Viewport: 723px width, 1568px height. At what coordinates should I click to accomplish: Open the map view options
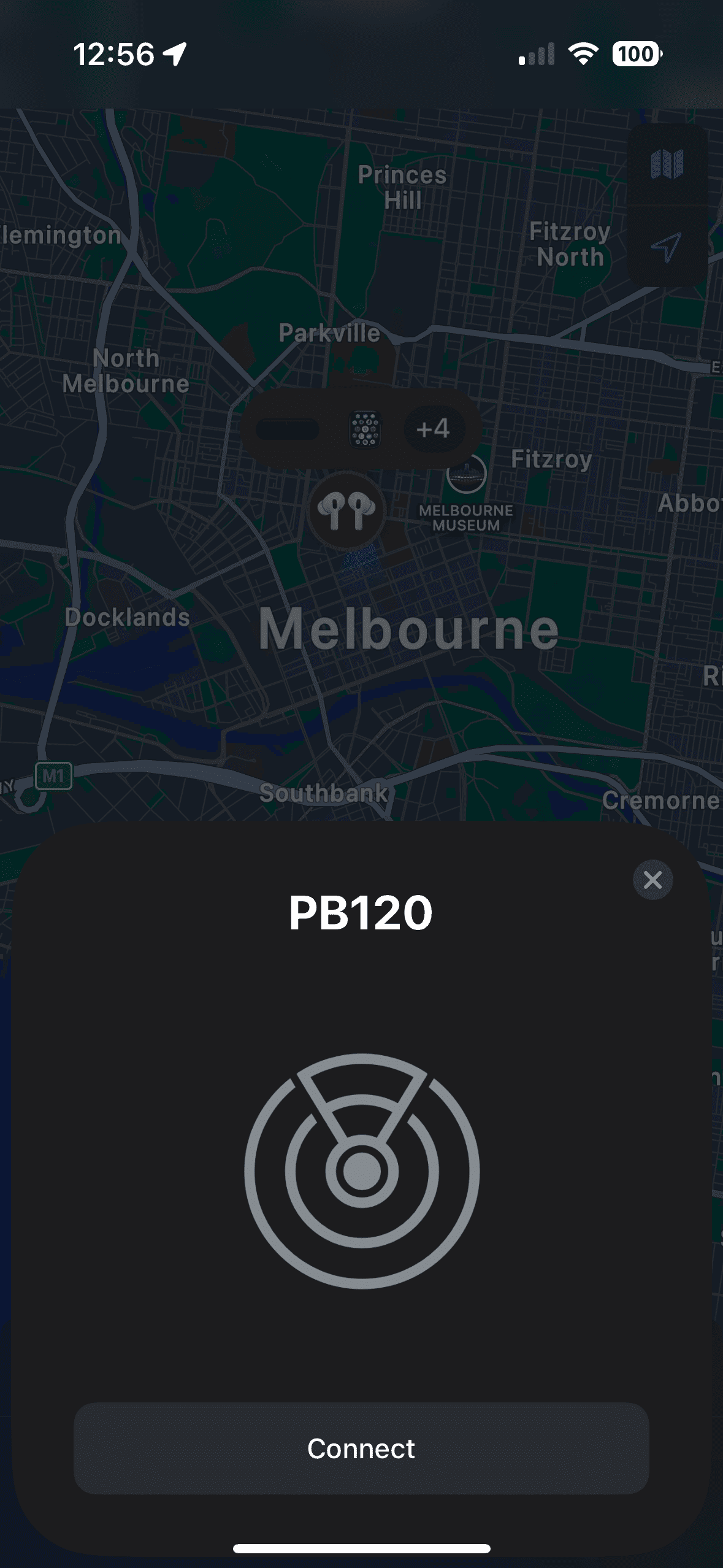pos(667,164)
